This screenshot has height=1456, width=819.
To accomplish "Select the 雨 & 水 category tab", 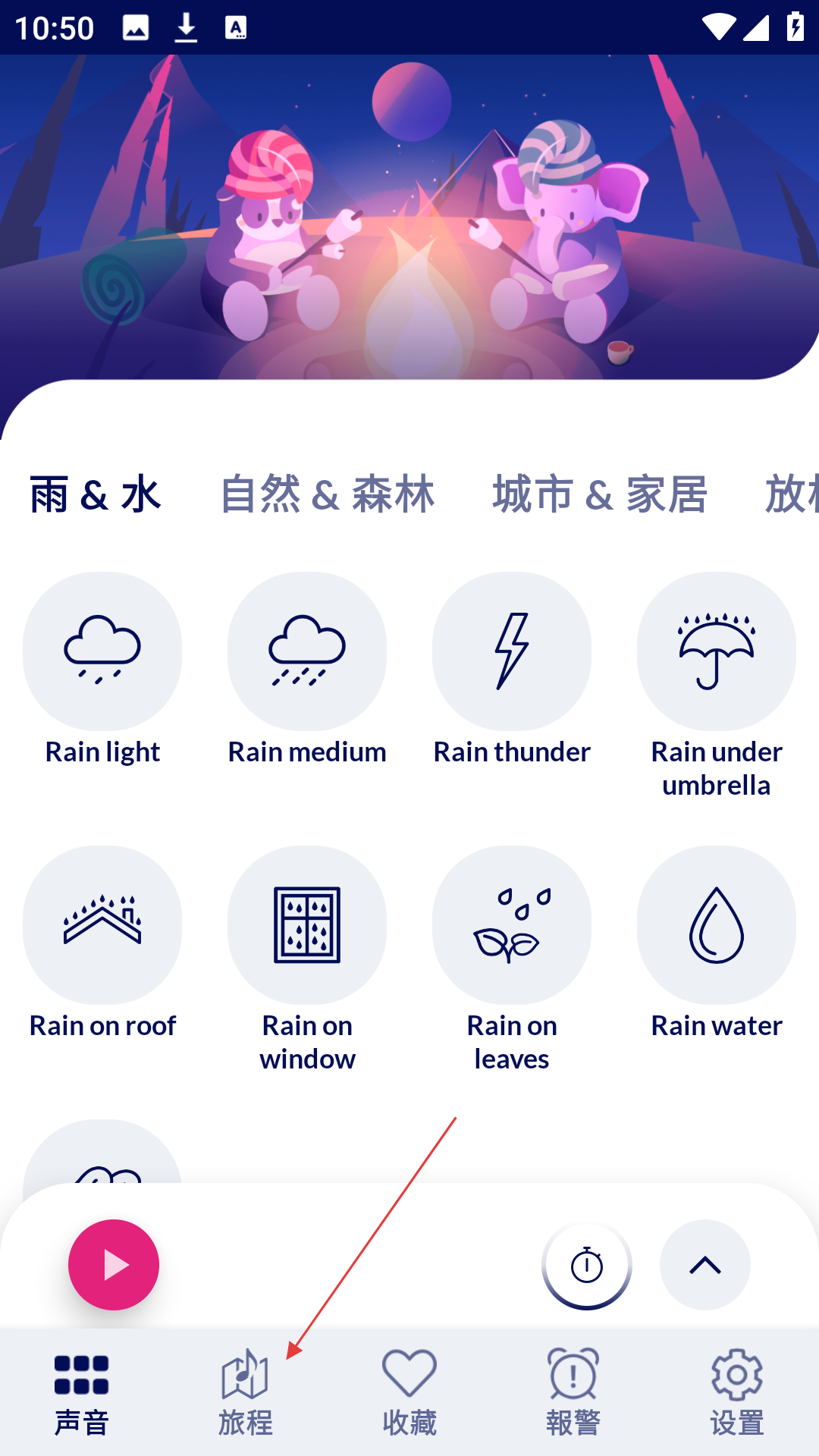I will (x=96, y=494).
